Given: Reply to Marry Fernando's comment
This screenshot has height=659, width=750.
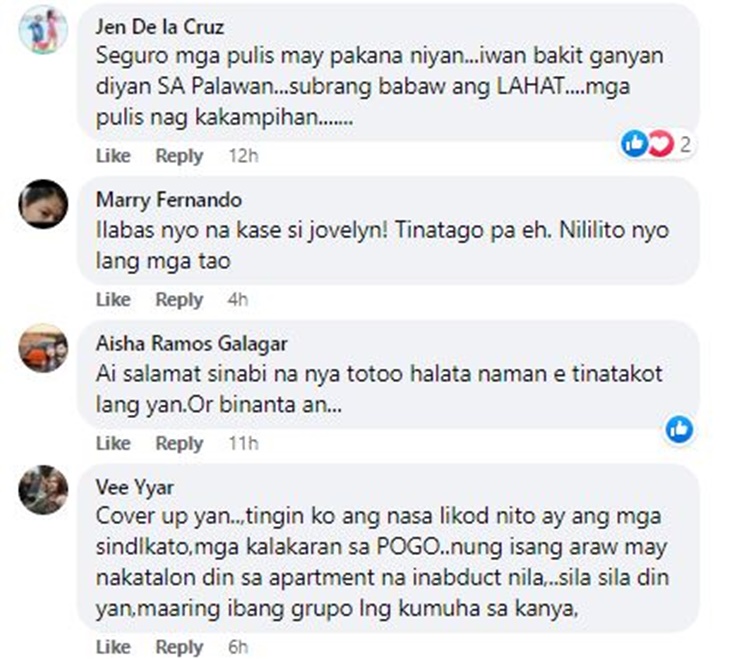Looking at the screenshot, I should pos(179,299).
